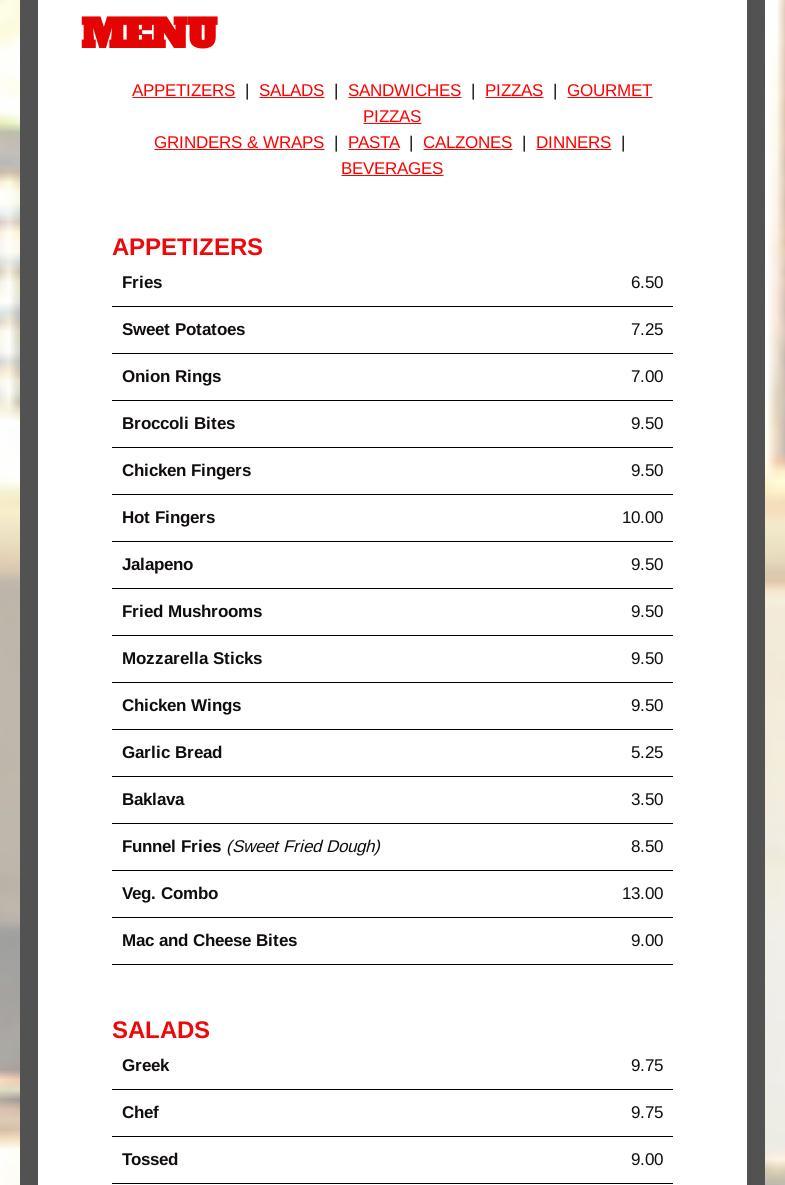Go to the Dinners link
785x1185 pixels.
click(x=573, y=142)
